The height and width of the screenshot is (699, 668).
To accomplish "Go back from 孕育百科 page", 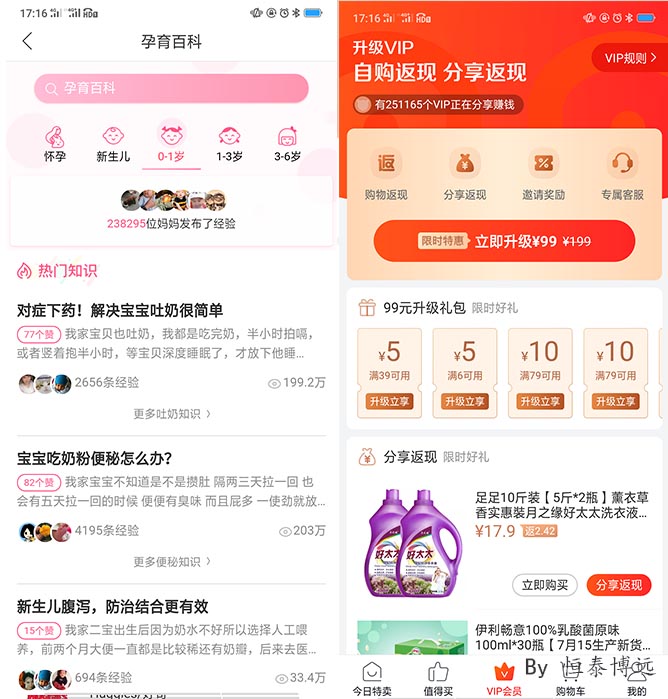I will 27,41.
